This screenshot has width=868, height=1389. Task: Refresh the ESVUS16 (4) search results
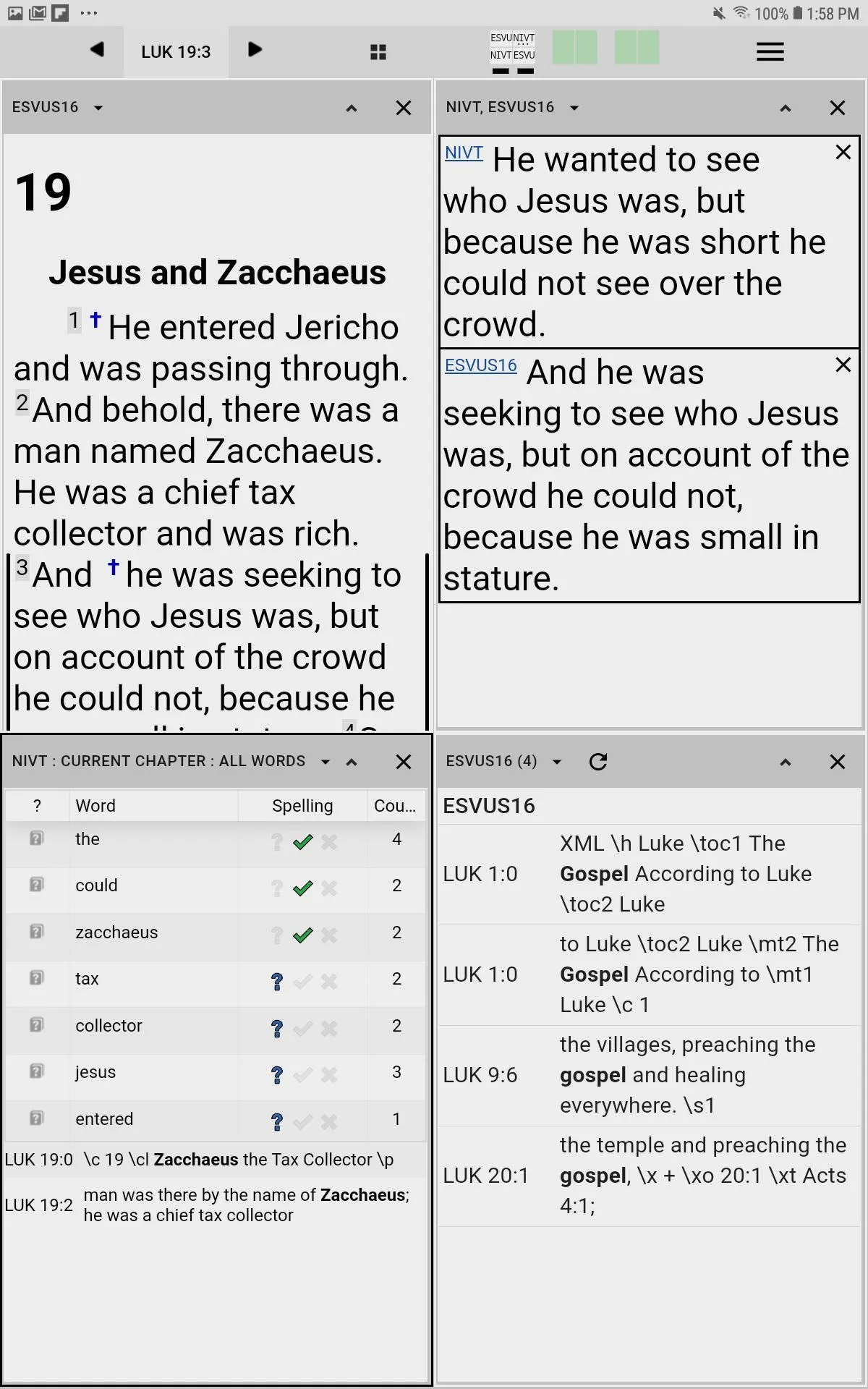point(598,762)
